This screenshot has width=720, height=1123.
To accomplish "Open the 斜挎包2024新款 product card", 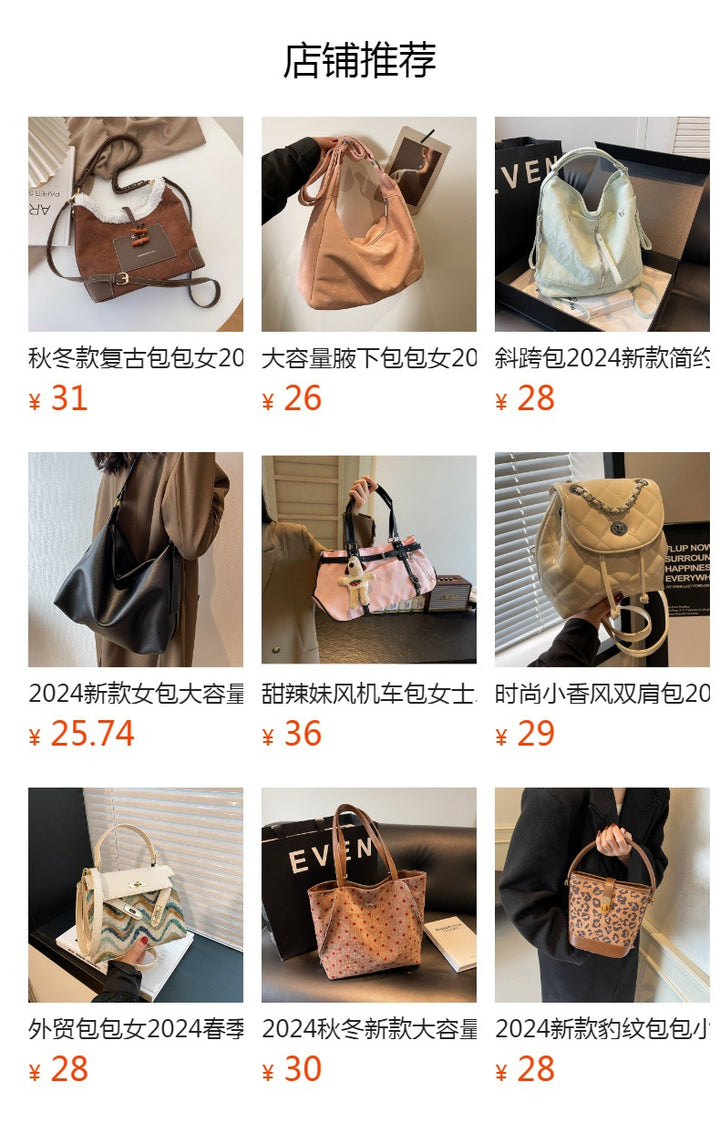I will tap(602, 224).
